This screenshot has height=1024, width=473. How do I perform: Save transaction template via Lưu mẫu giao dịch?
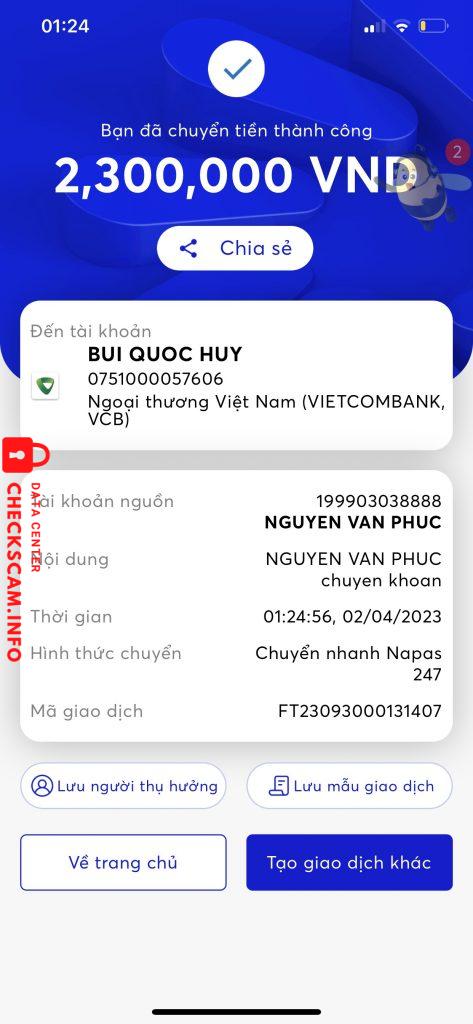coord(350,786)
